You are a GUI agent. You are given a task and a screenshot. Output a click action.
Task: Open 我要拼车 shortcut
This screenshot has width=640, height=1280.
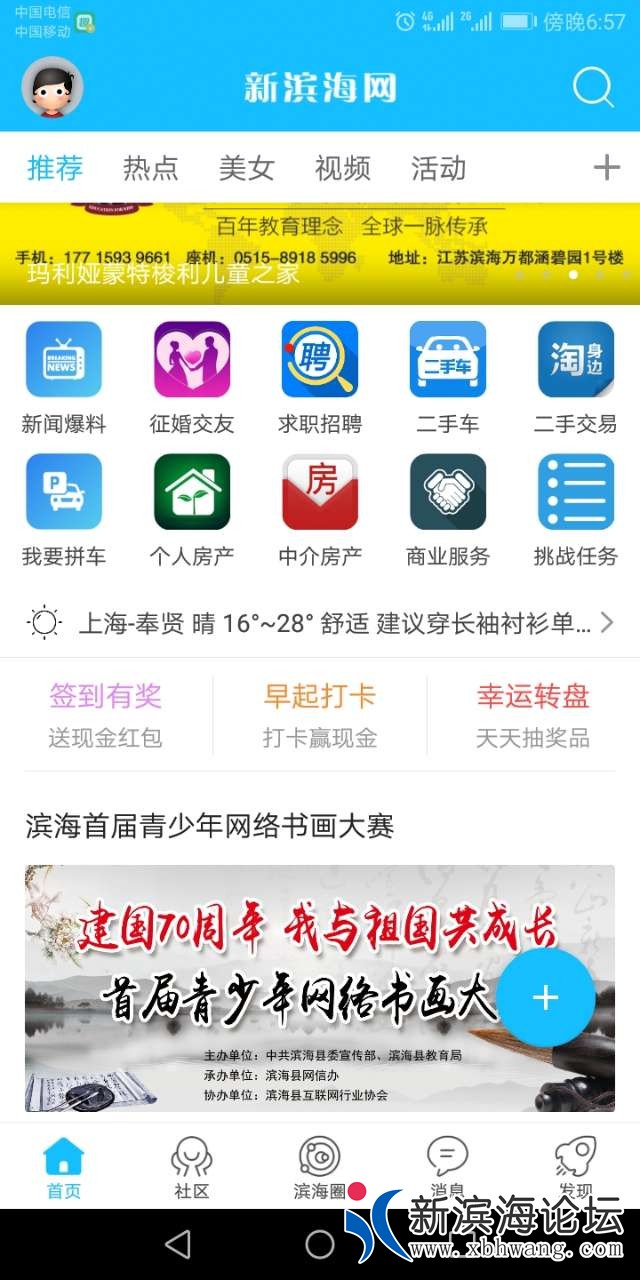[64, 509]
